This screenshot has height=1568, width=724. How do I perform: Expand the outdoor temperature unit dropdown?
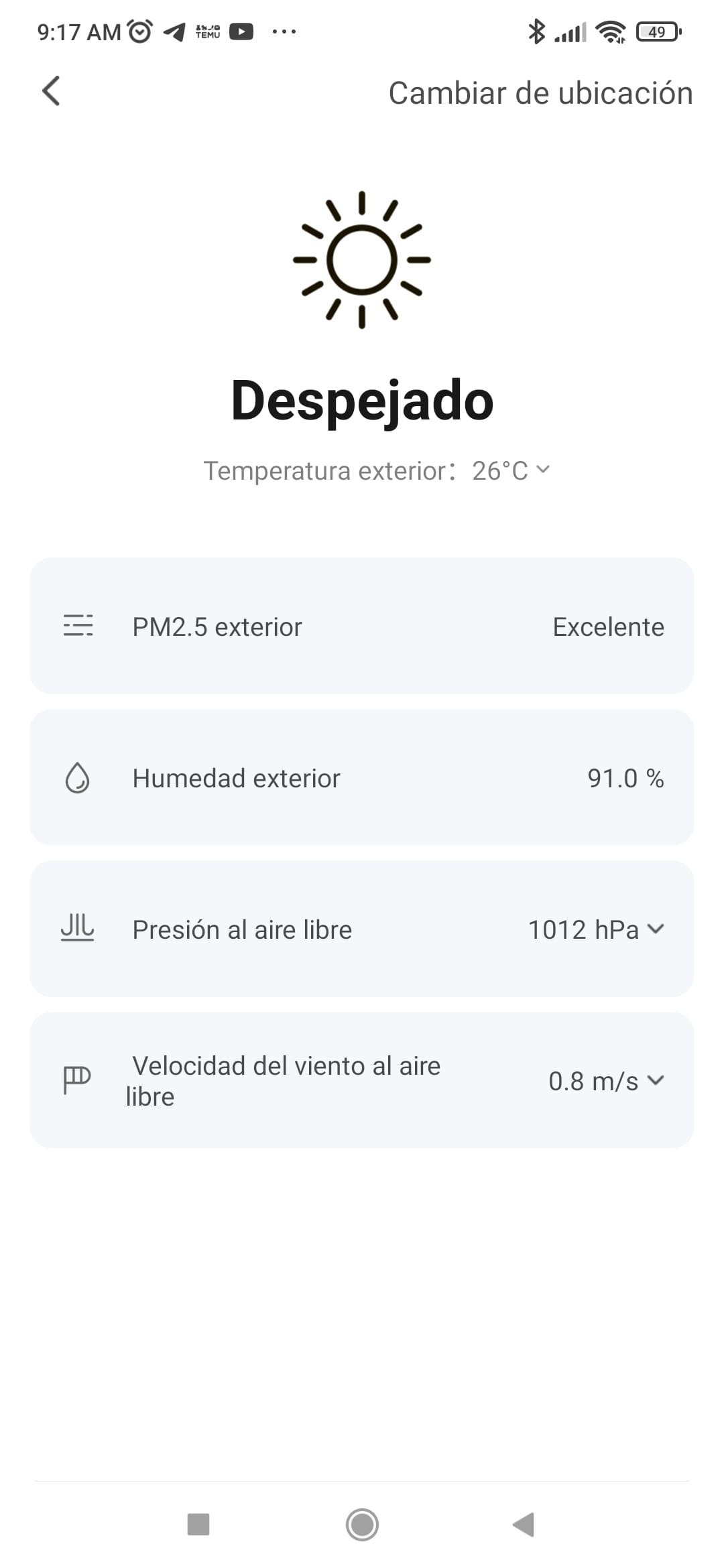(x=544, y=470)
